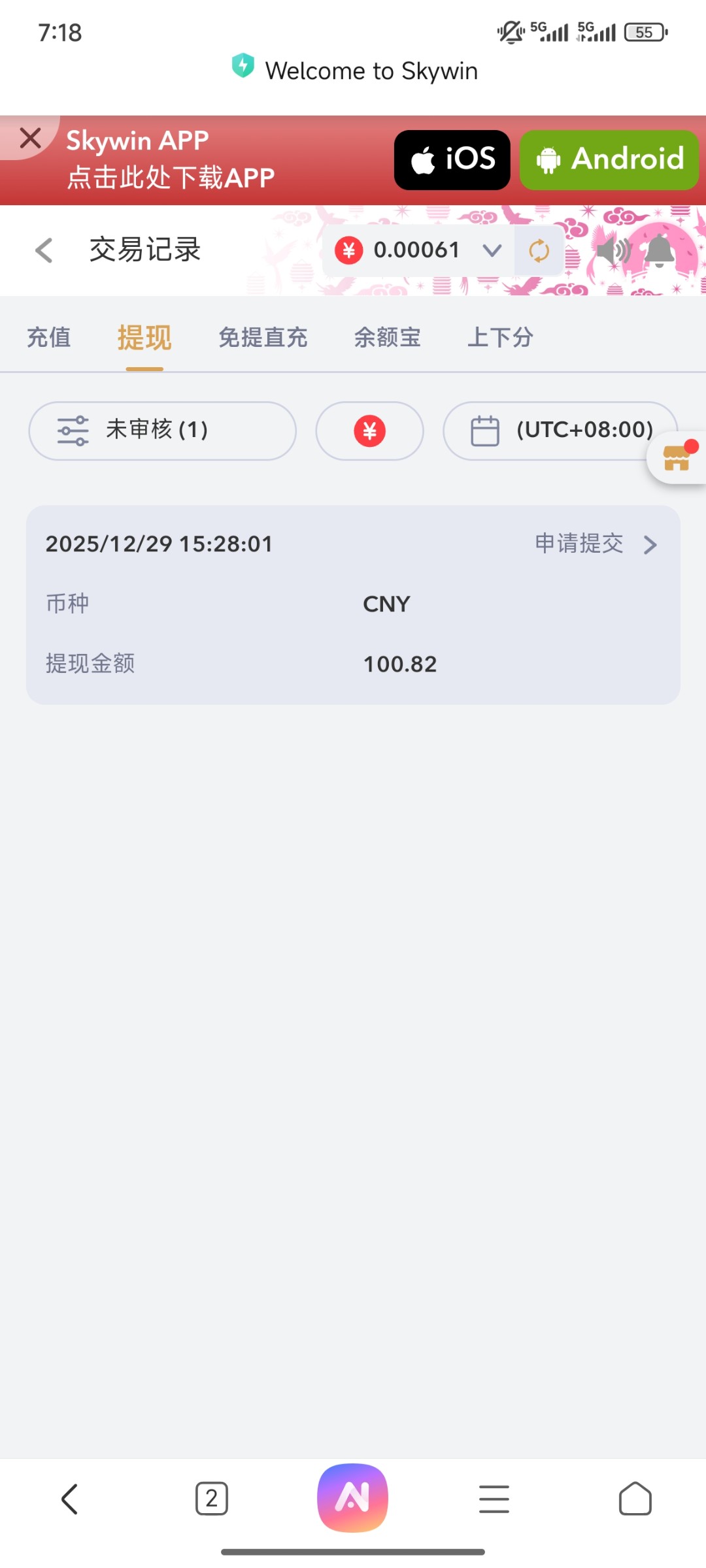This screenshot has height=1568, width=706.
Task: Select the 提现 tab
Action: click(144, 338)
